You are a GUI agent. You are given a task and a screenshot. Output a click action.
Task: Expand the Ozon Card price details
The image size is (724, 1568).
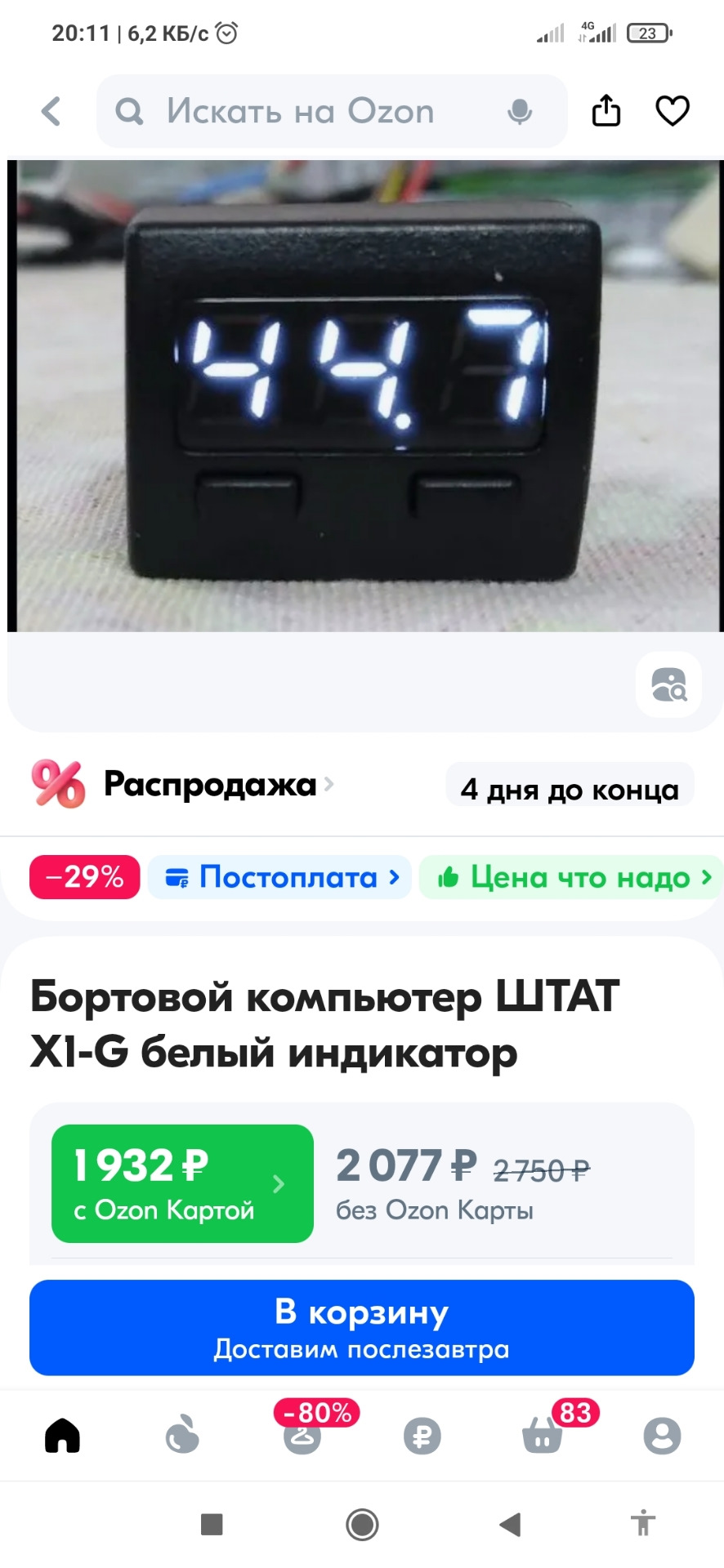[181, 1184]
